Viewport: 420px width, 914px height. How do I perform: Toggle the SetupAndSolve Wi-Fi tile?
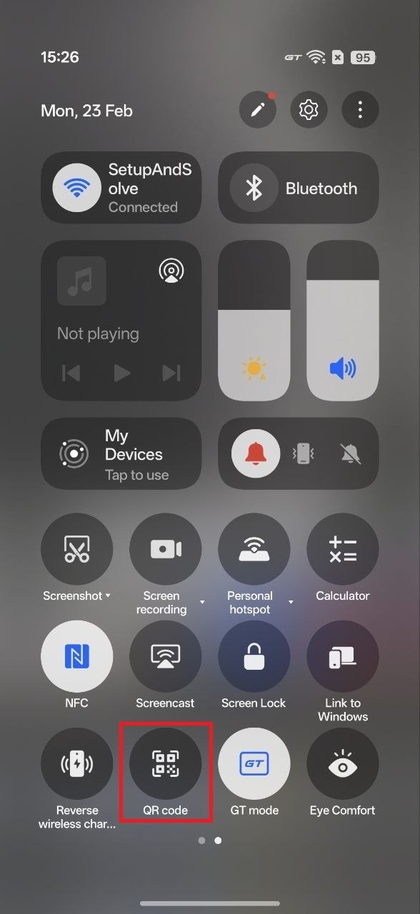pyautogui.click(x=121, y=188)
